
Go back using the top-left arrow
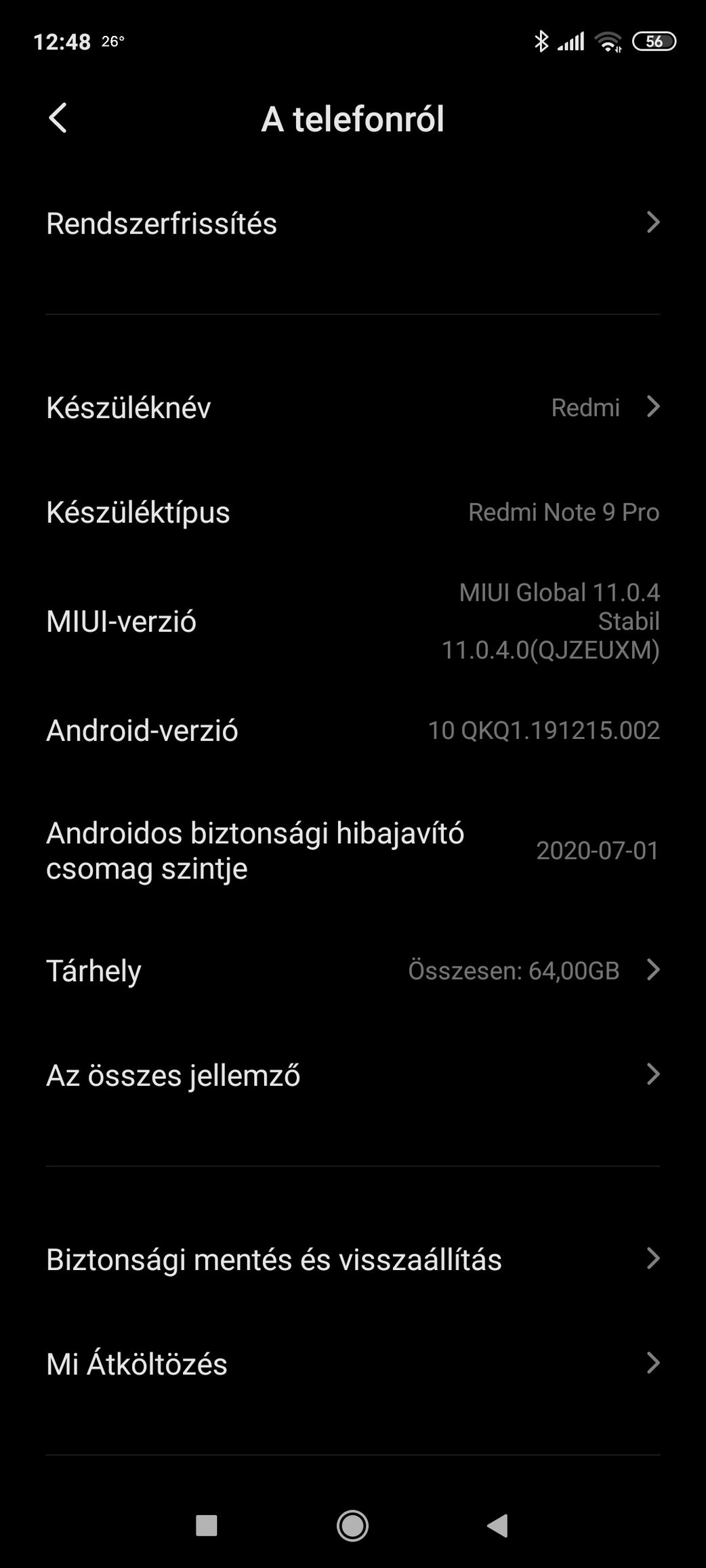pyautogui.click(x=58, y=119)
